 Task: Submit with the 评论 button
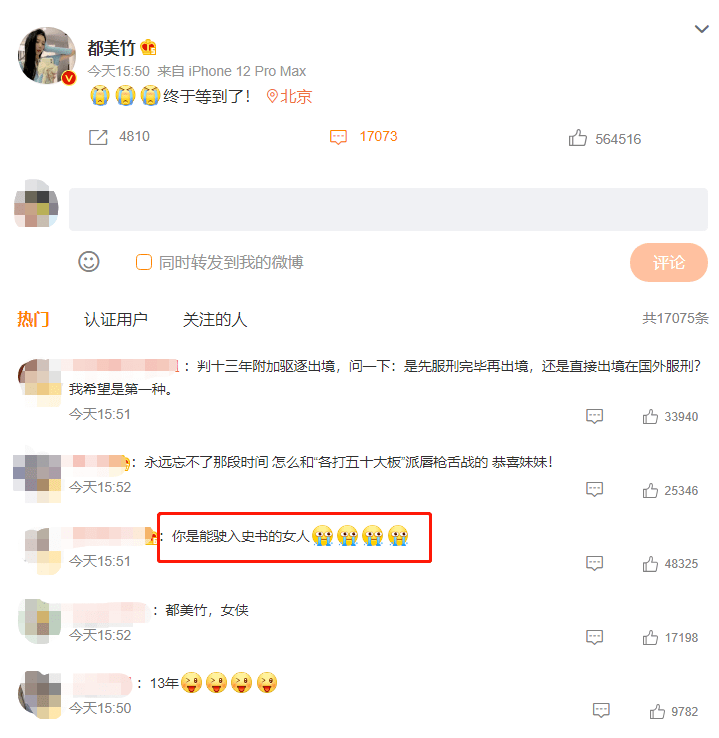click(x=668, y=262)
